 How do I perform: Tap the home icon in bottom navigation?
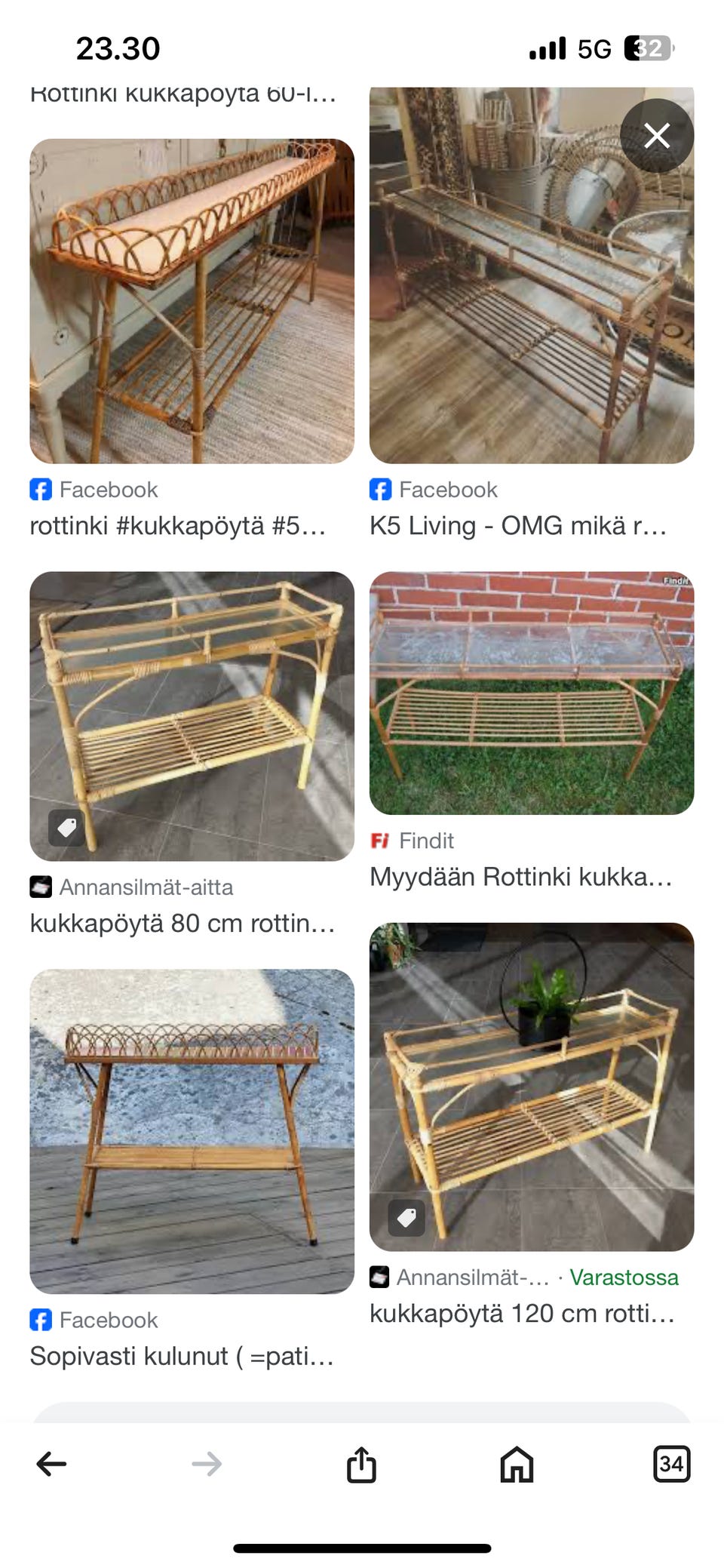(x=516, y=1465)
